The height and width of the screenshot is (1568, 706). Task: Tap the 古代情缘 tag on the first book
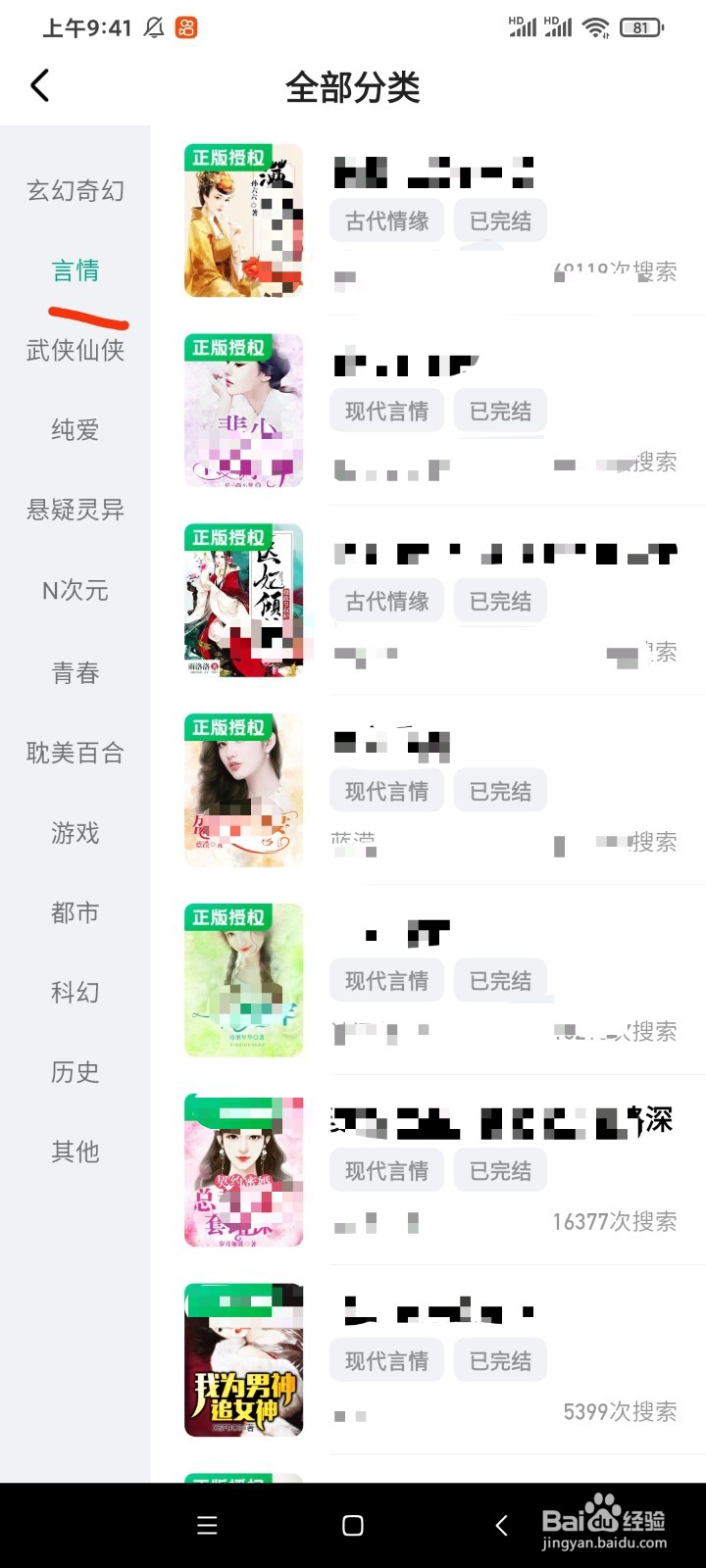coord(386,220)
